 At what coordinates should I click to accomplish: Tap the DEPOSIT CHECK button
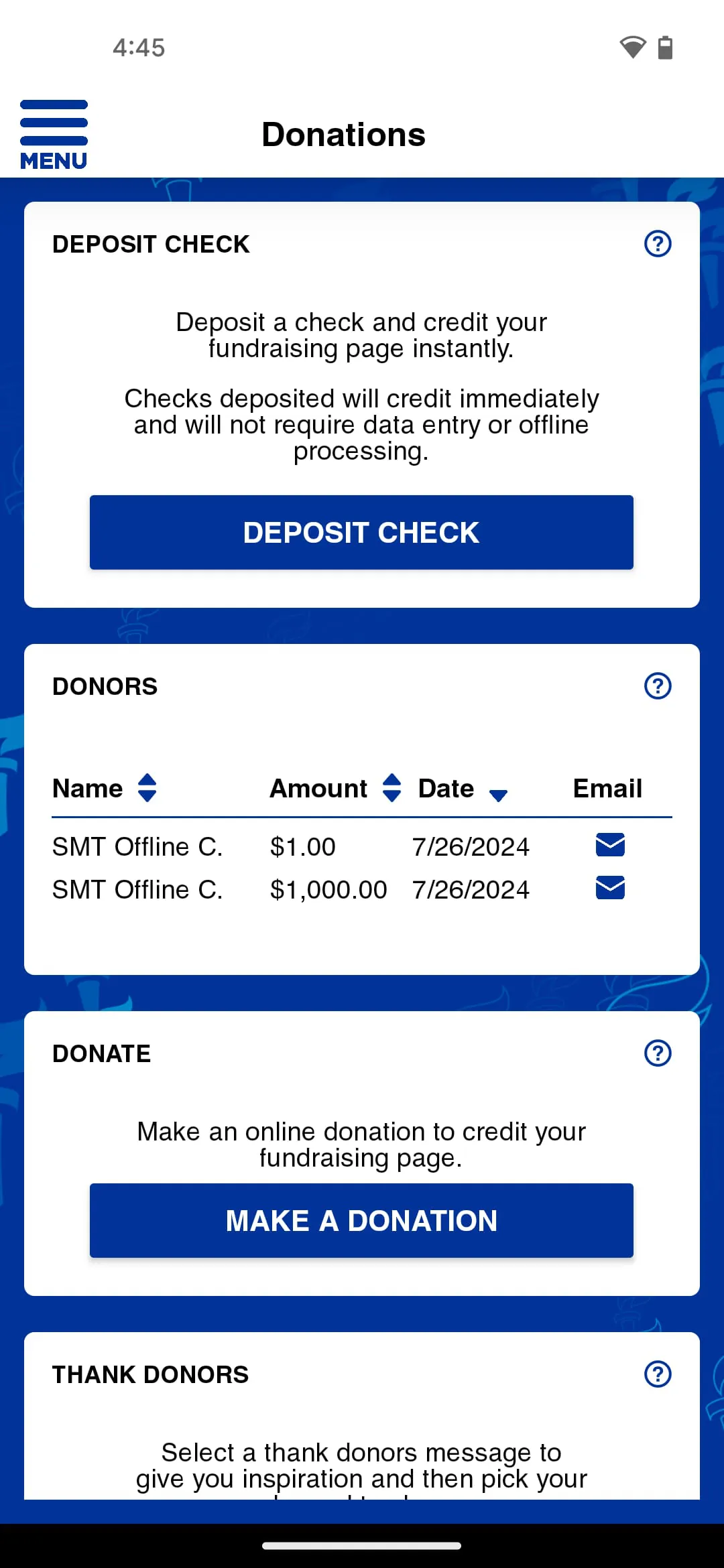click(x=361, y=533)
